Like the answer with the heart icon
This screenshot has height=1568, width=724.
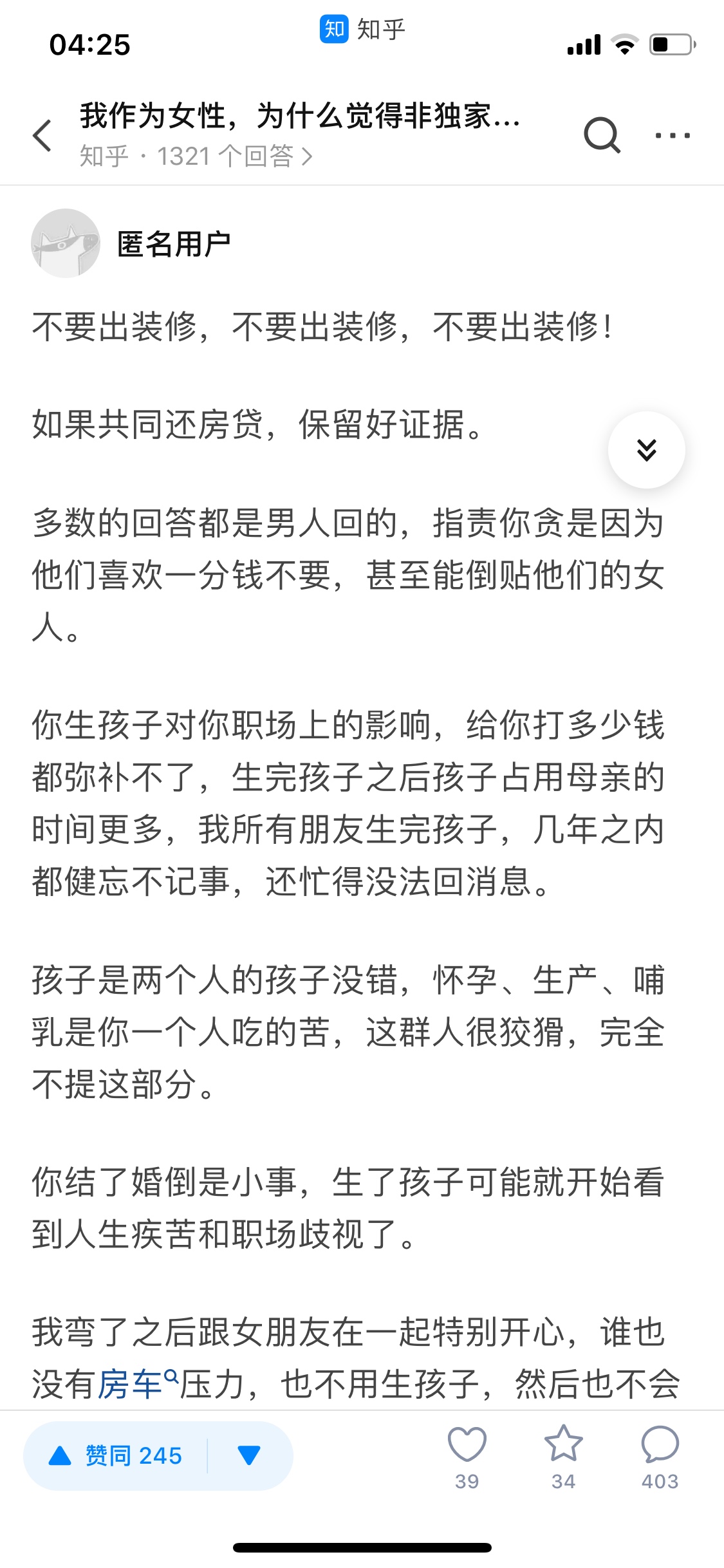(467, 1457)
